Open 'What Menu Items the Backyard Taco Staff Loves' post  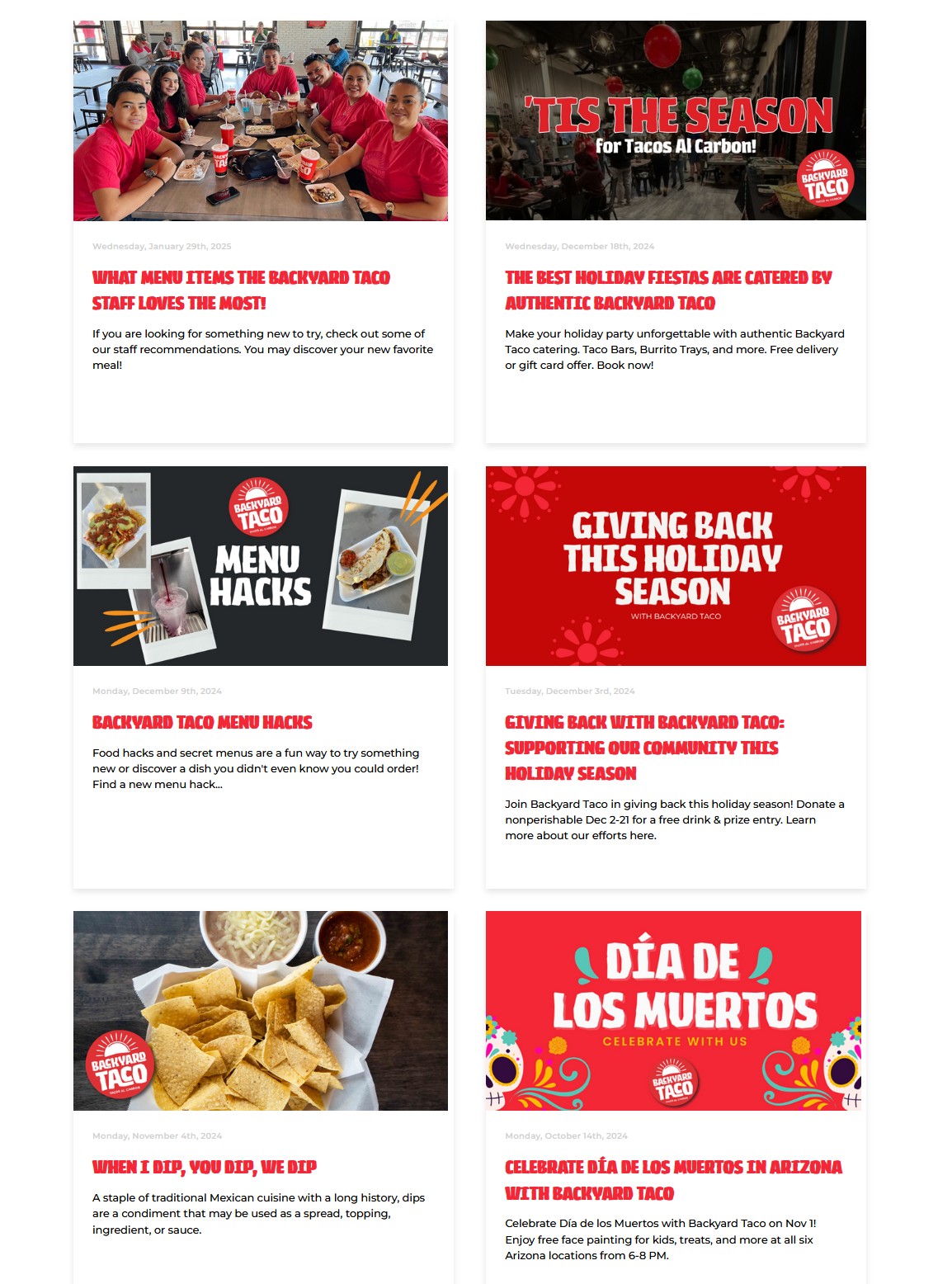click(240, 290)
